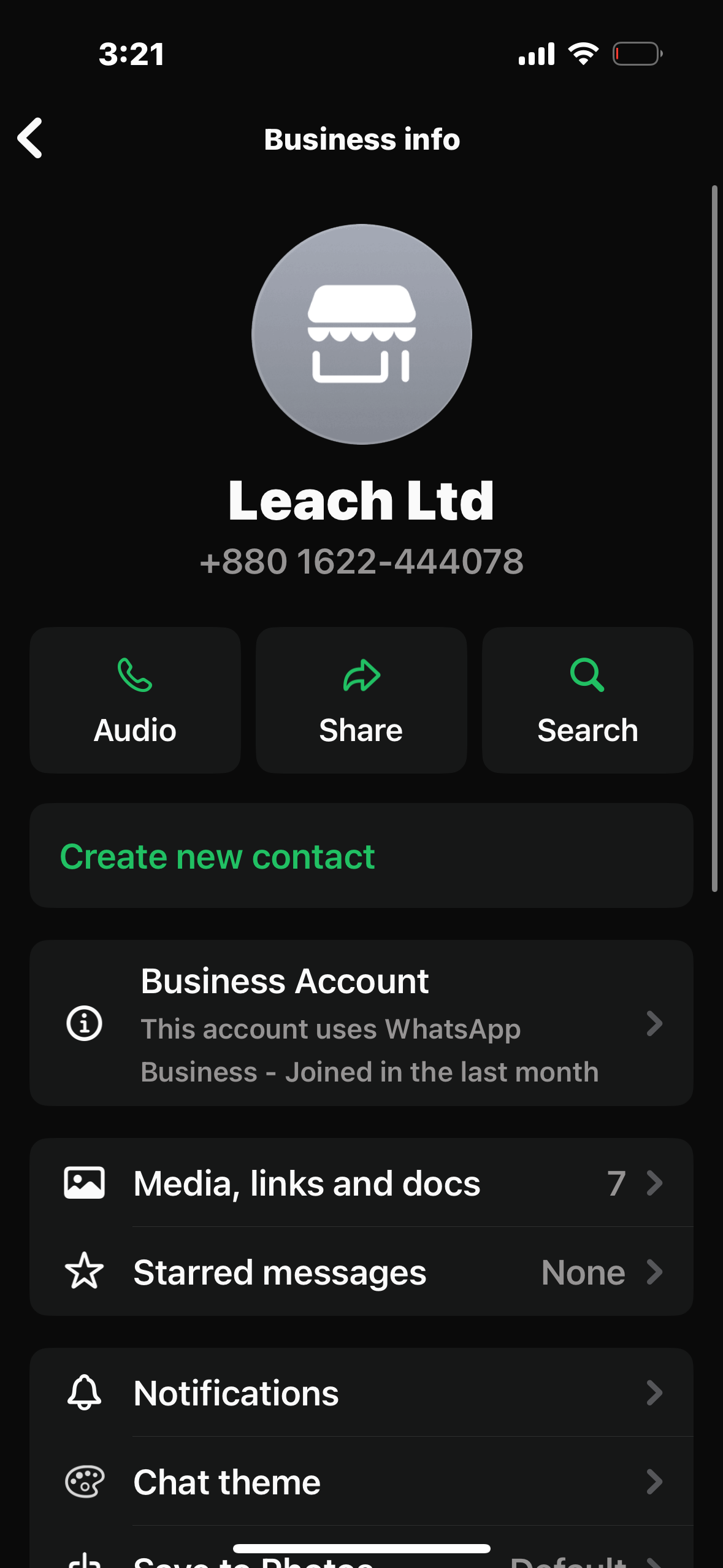Change the Chat theme
723x1568 pixels.
[x=361, y=1482]
